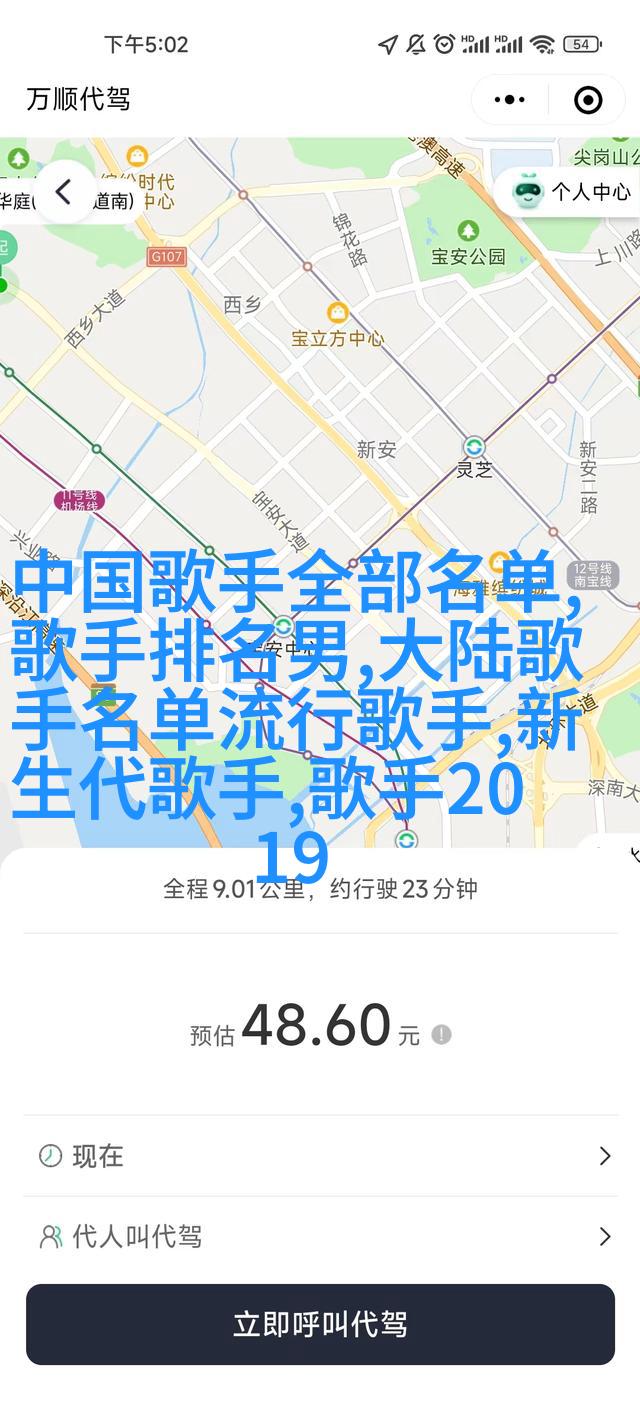Close the mini program via circle button
Image resolution: width=640 pixels, height=1422 pixels.
[x=588, y=99]
